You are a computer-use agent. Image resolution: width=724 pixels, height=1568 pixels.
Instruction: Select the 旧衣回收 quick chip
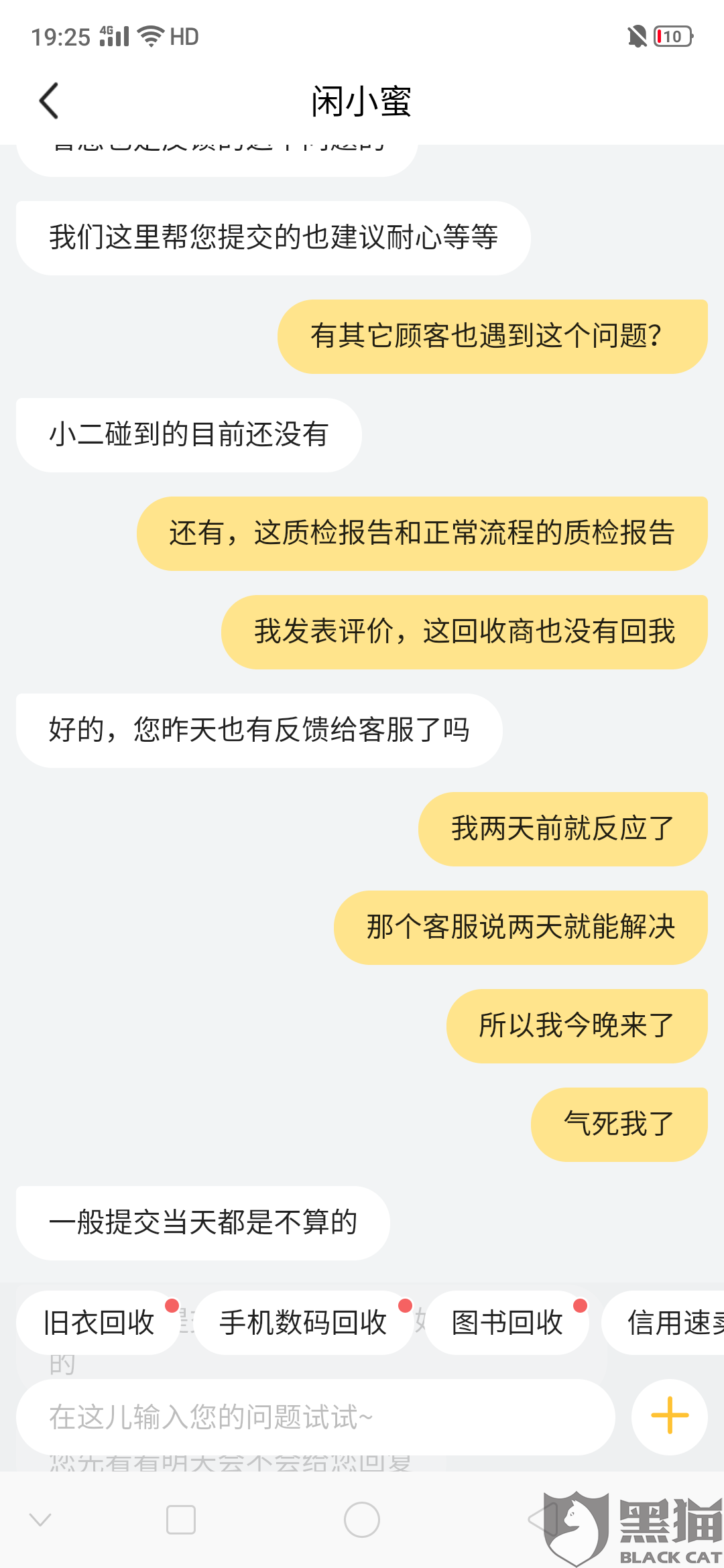click(x=98, y=1323)
